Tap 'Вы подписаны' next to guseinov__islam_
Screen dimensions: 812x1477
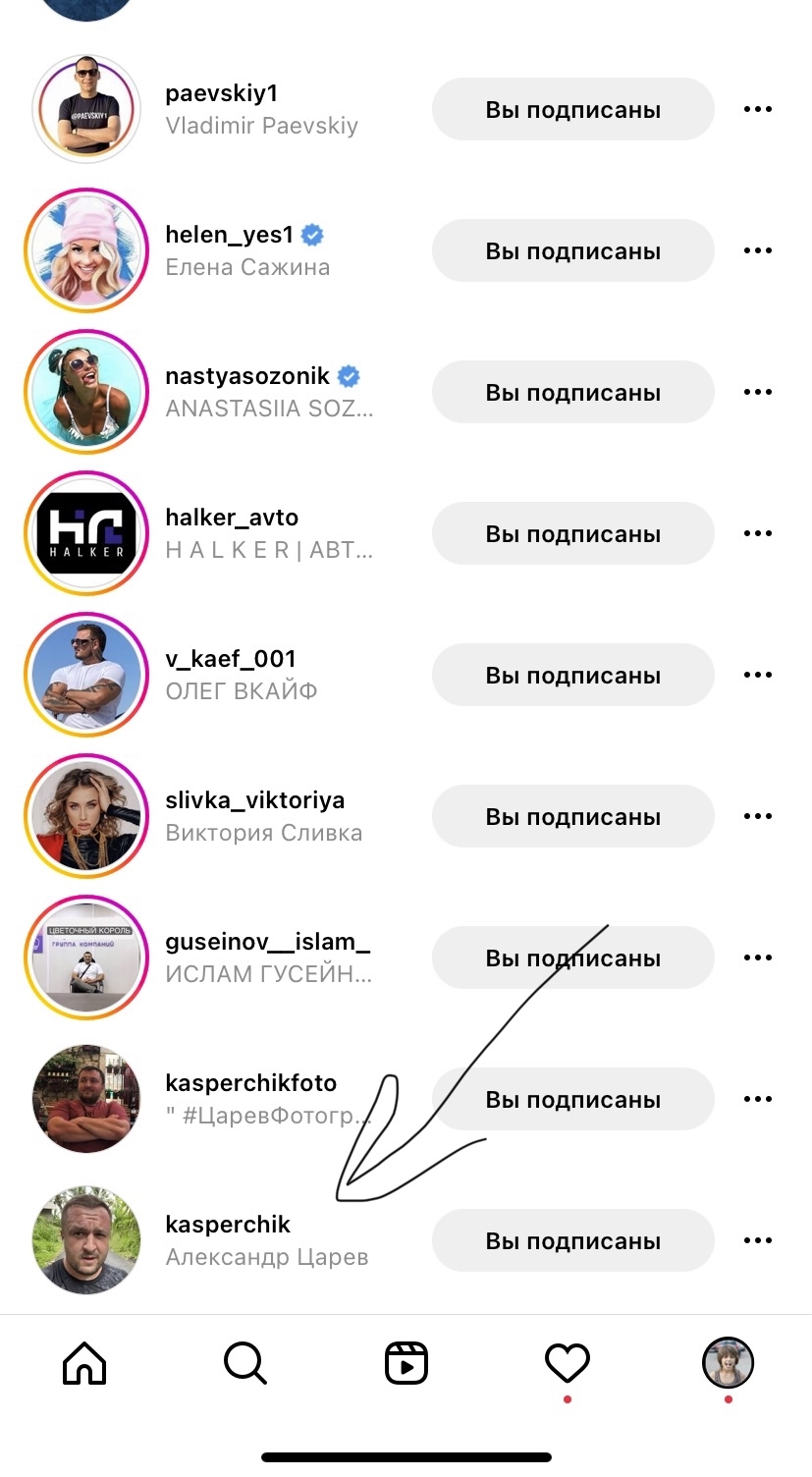click(x=572, y=958)
